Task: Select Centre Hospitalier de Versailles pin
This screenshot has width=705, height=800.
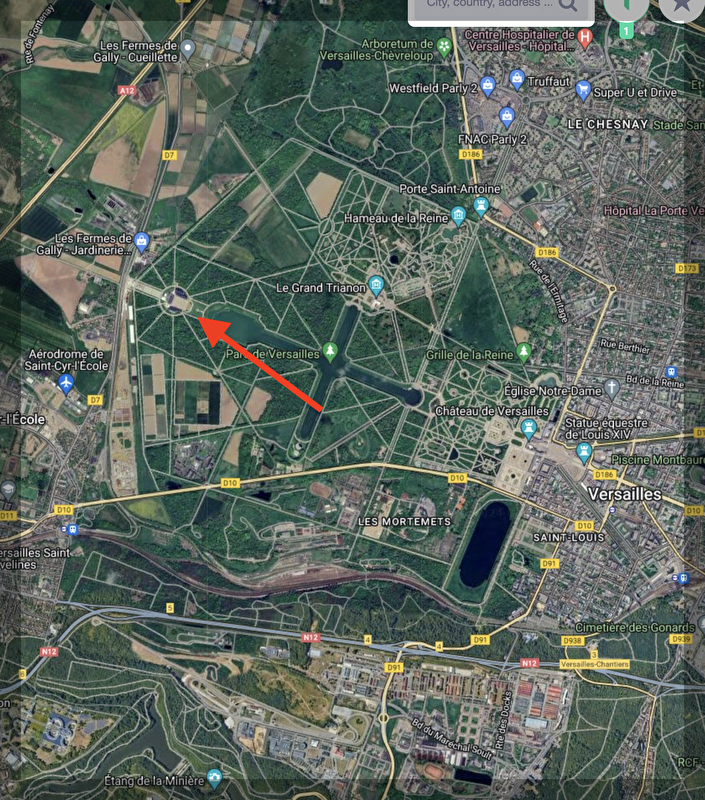Action: [586, 38]
